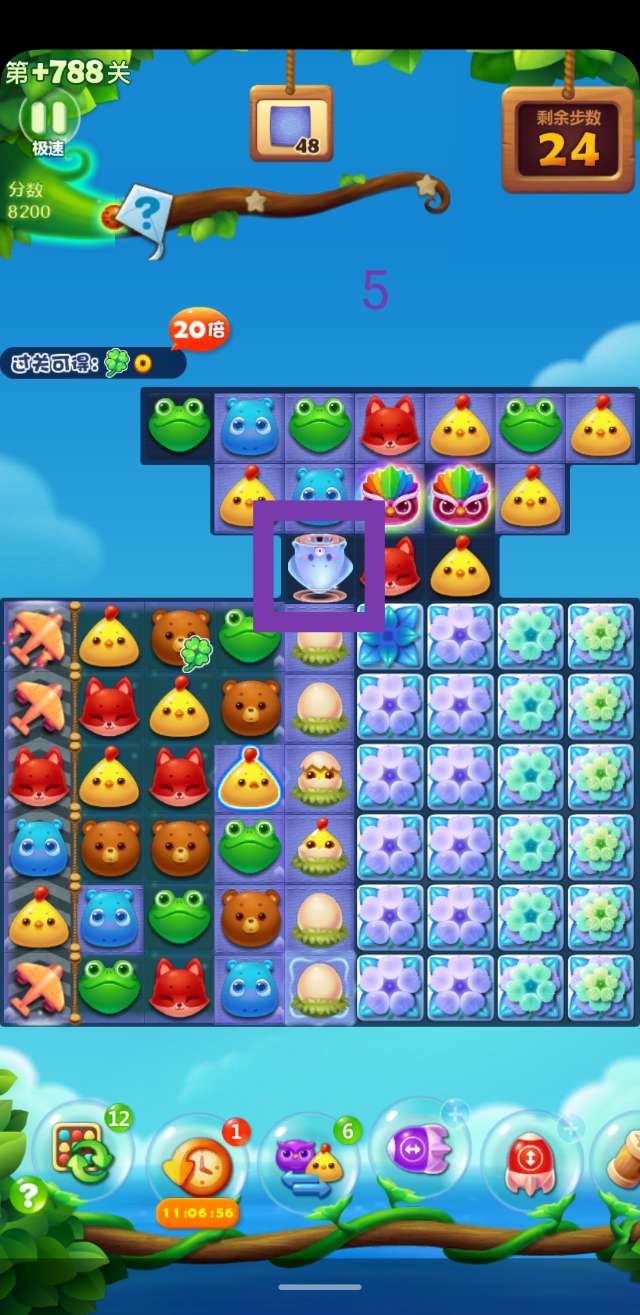Open the green help question mark
Viewport: 640px width, 1315px height.
pos(28,1195)
